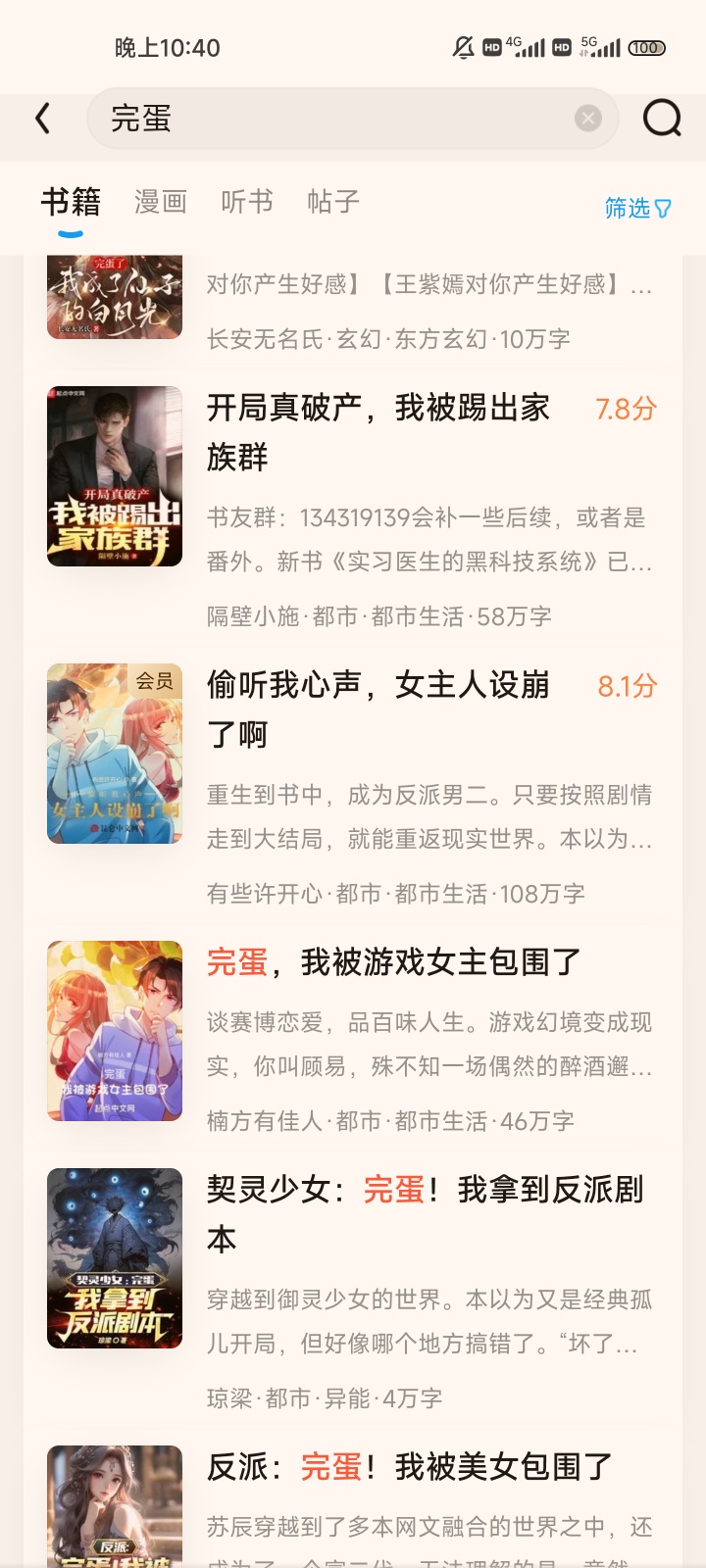Open the book 完蛋，我被游戏女主包围了
This screenshot has width=706, height=1568.
pyautogui.click(x=393, y=962)
